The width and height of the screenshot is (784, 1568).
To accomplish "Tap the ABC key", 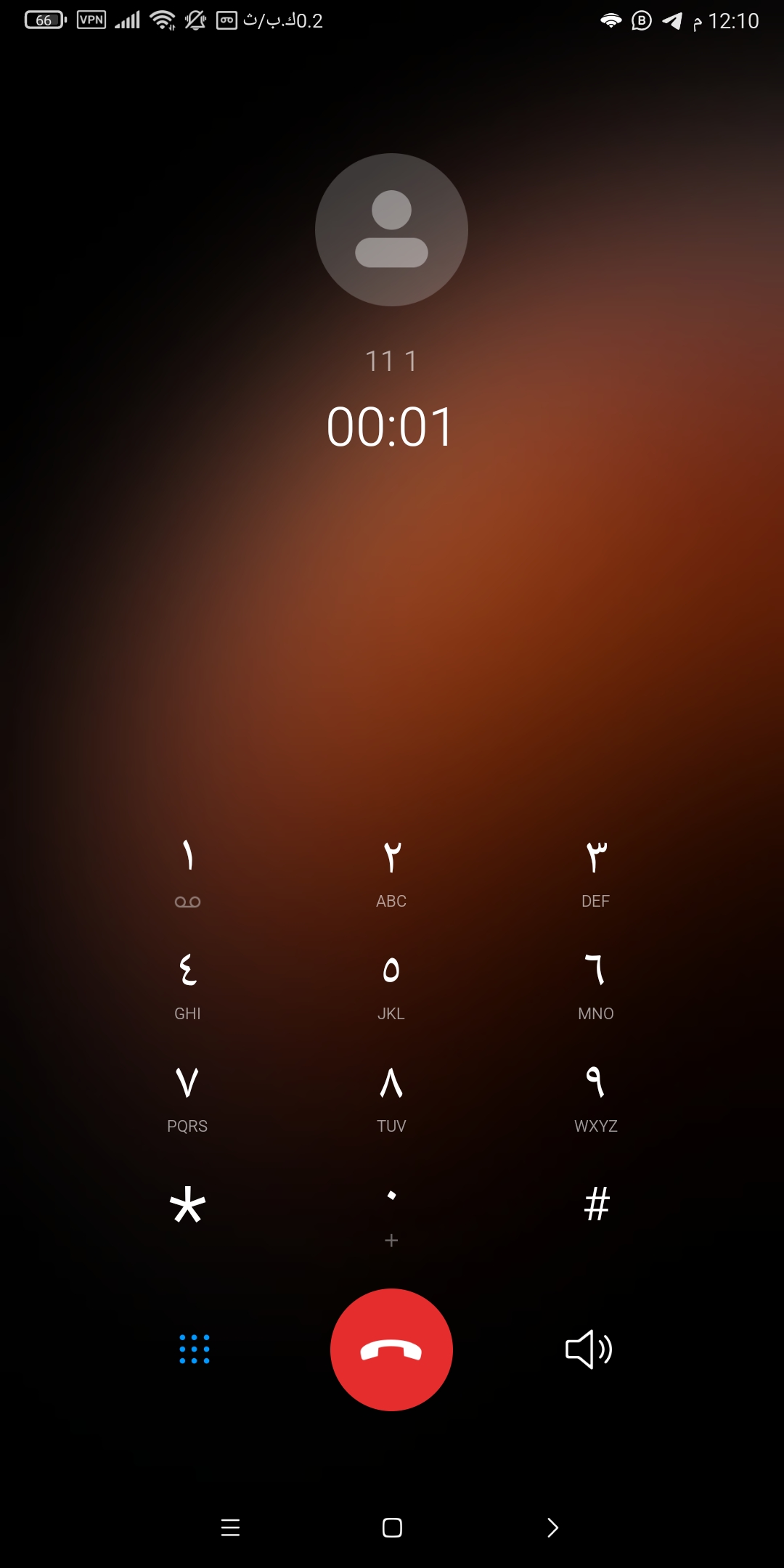I will [x=391, y=873].
